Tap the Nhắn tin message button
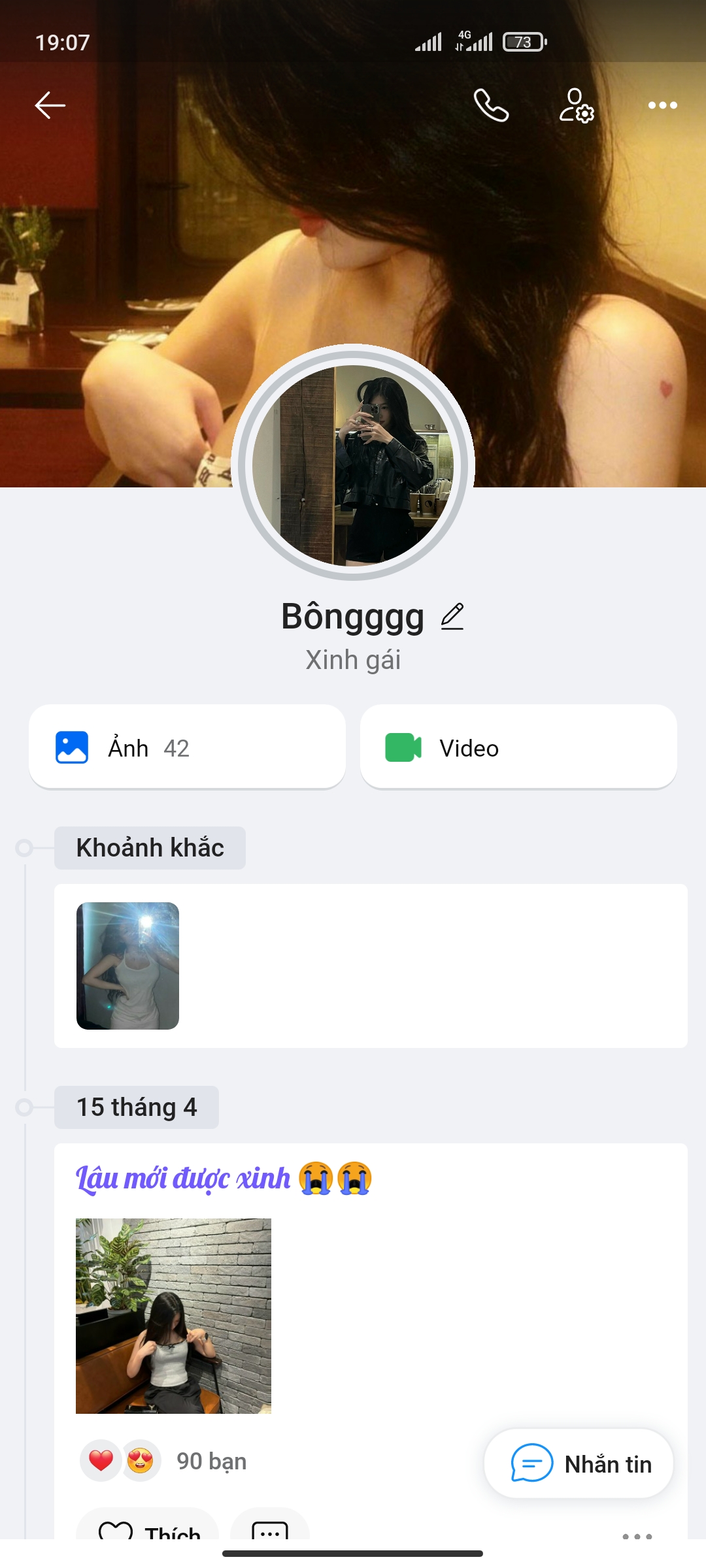The width and height of the screenshot is (706, 1568). point(579,1464)
